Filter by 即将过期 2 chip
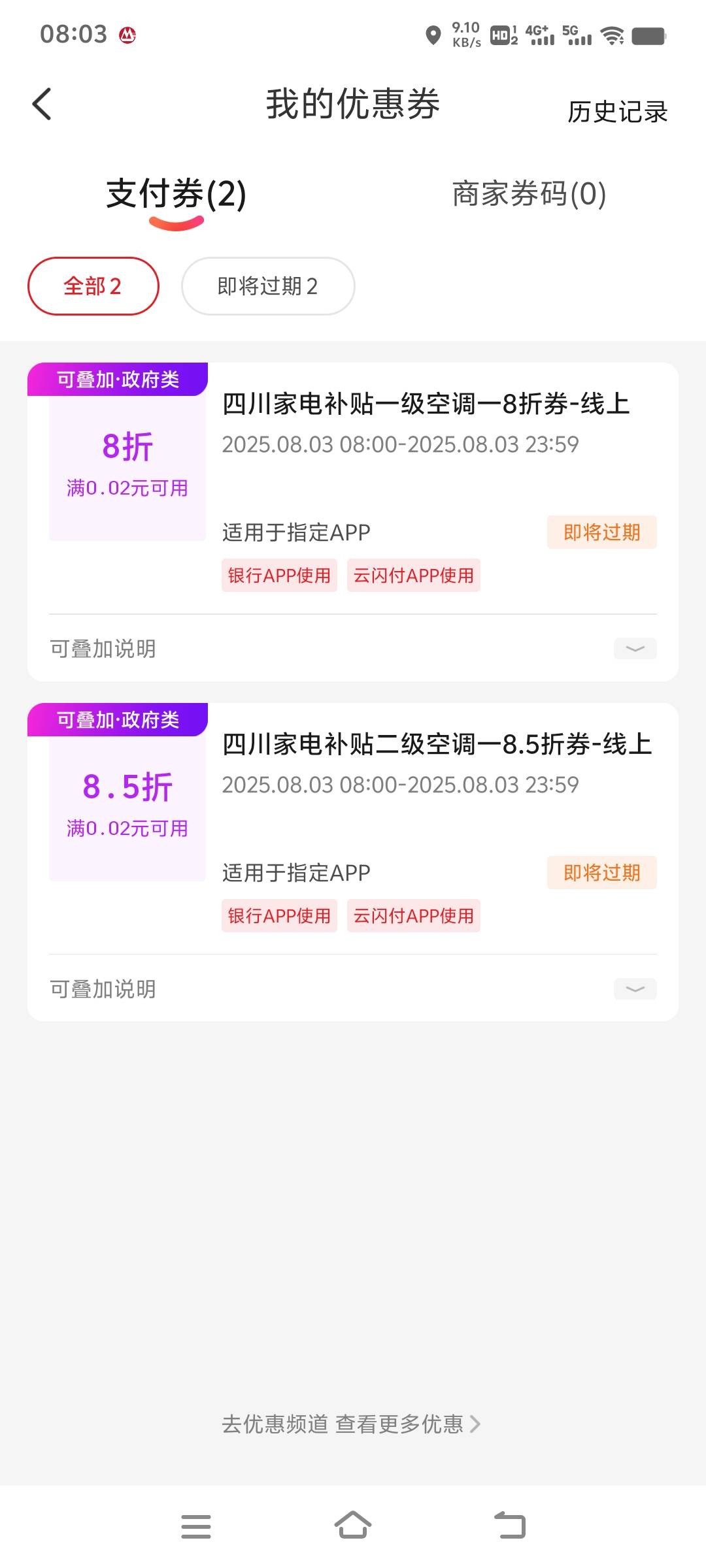The width and height of the screenshot is (706, 1568). point(268,286)
